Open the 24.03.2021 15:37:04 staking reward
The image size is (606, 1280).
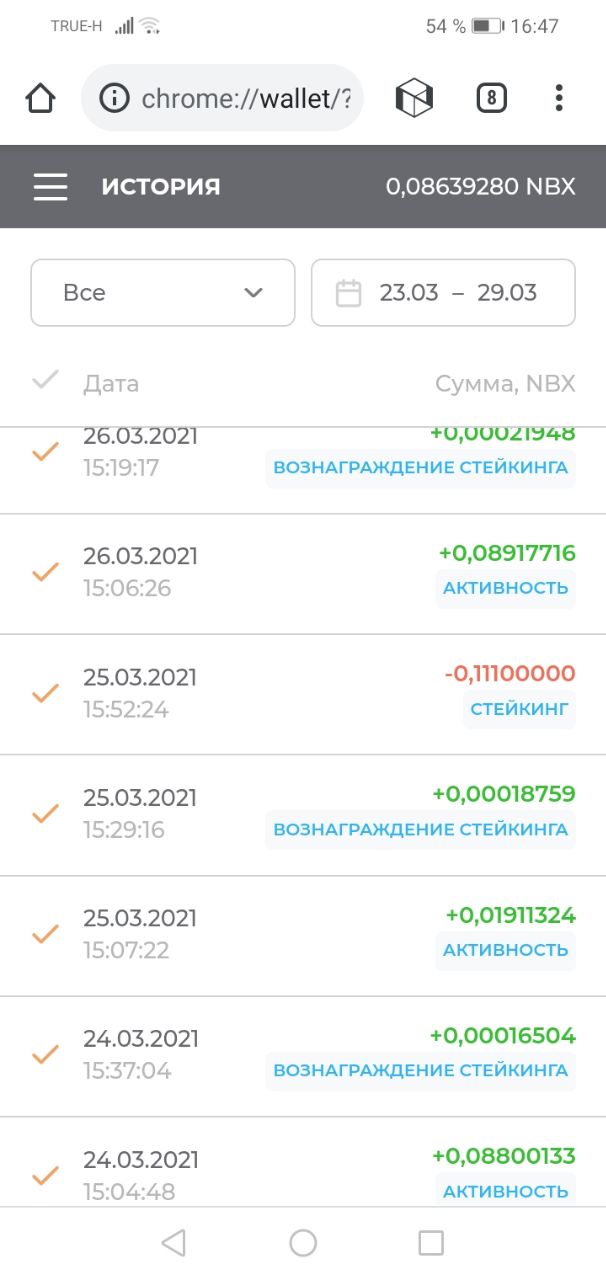pyautogui.click(x=303, y=1056)
